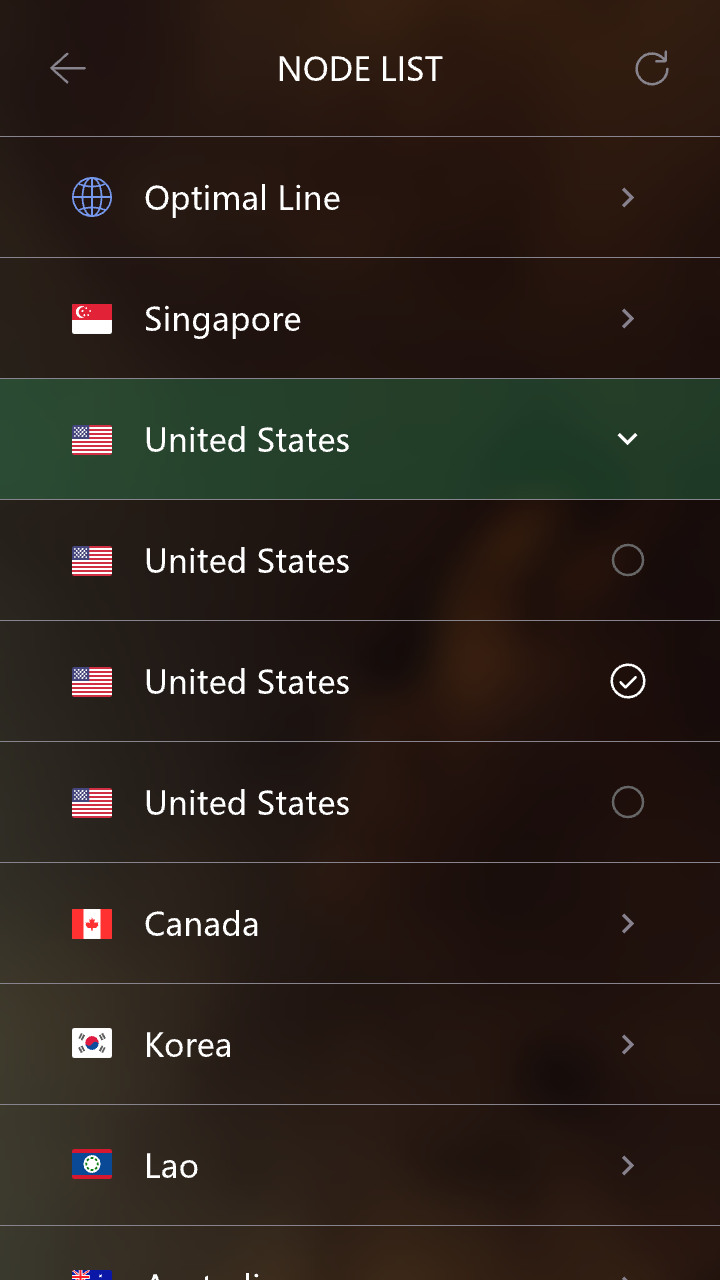Go back from the node list
The width and height of the screenshot is (720, 1280).
coord(68,69)
